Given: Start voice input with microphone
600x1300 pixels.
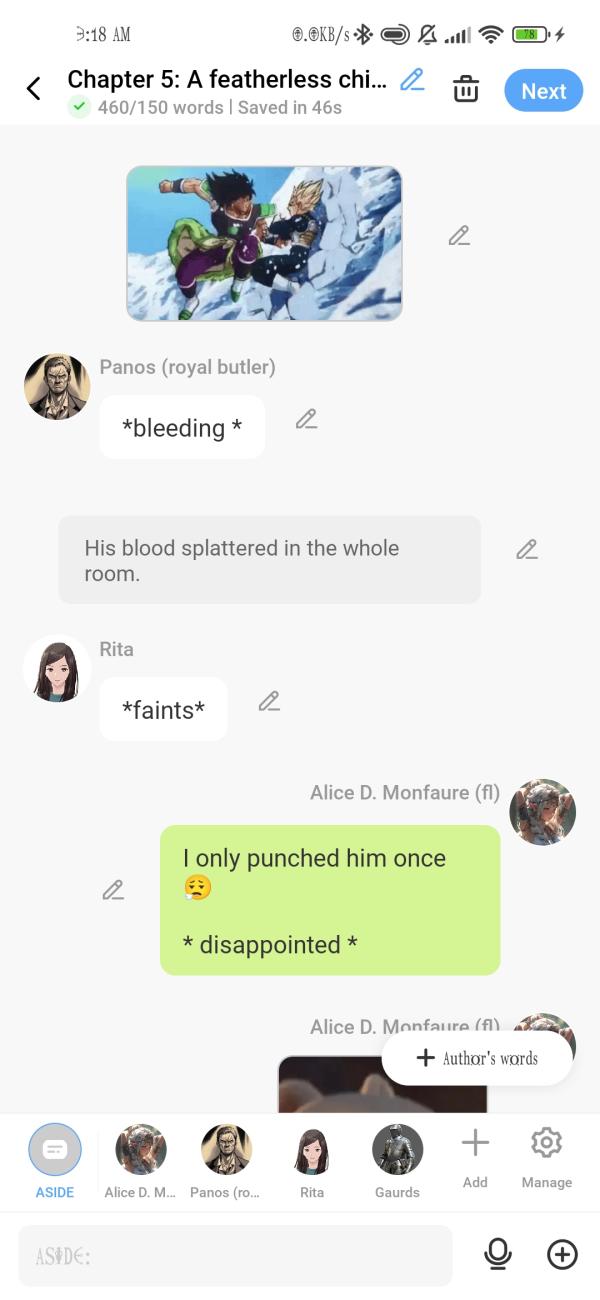Looking at the screenshot, I should (x=497, y=1254).
